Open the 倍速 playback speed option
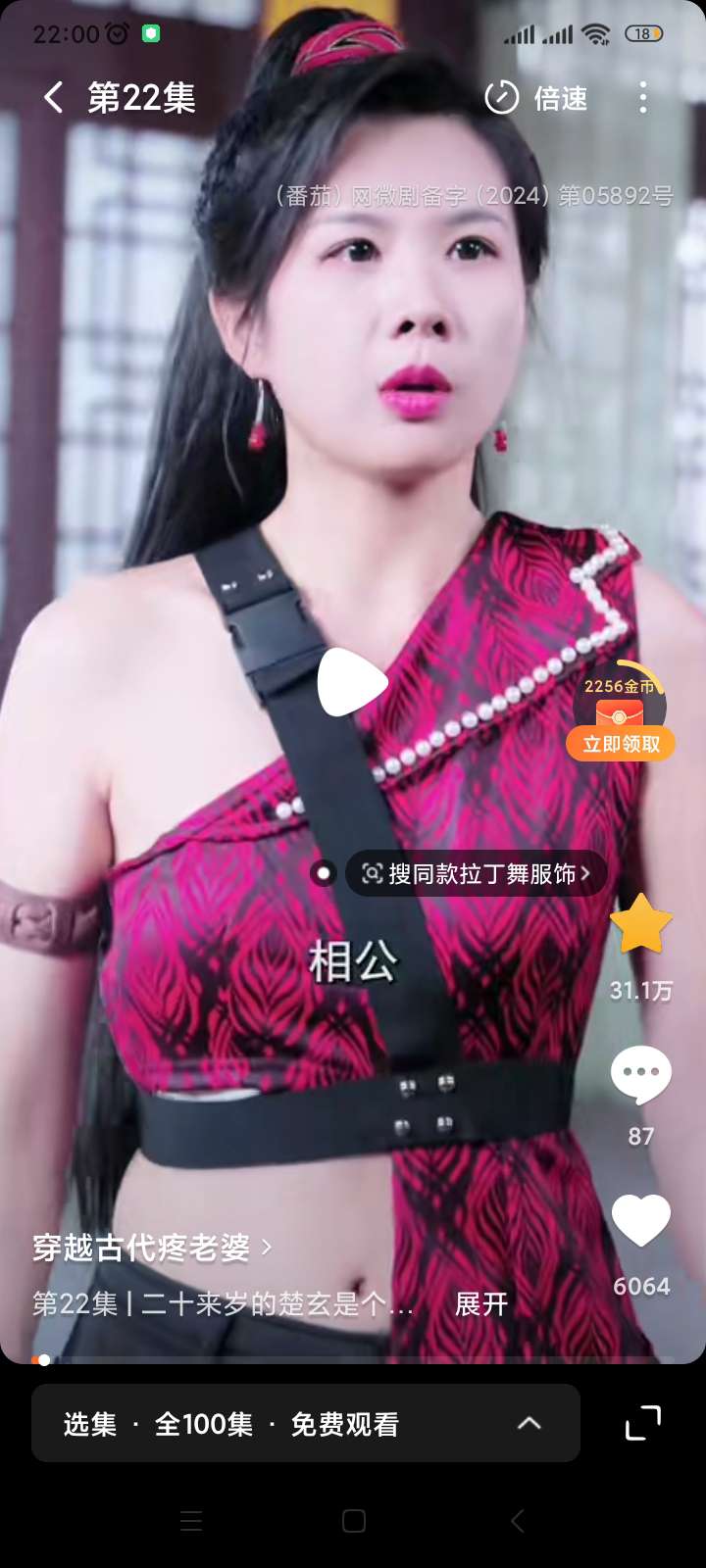 click(x=536, y=98)
